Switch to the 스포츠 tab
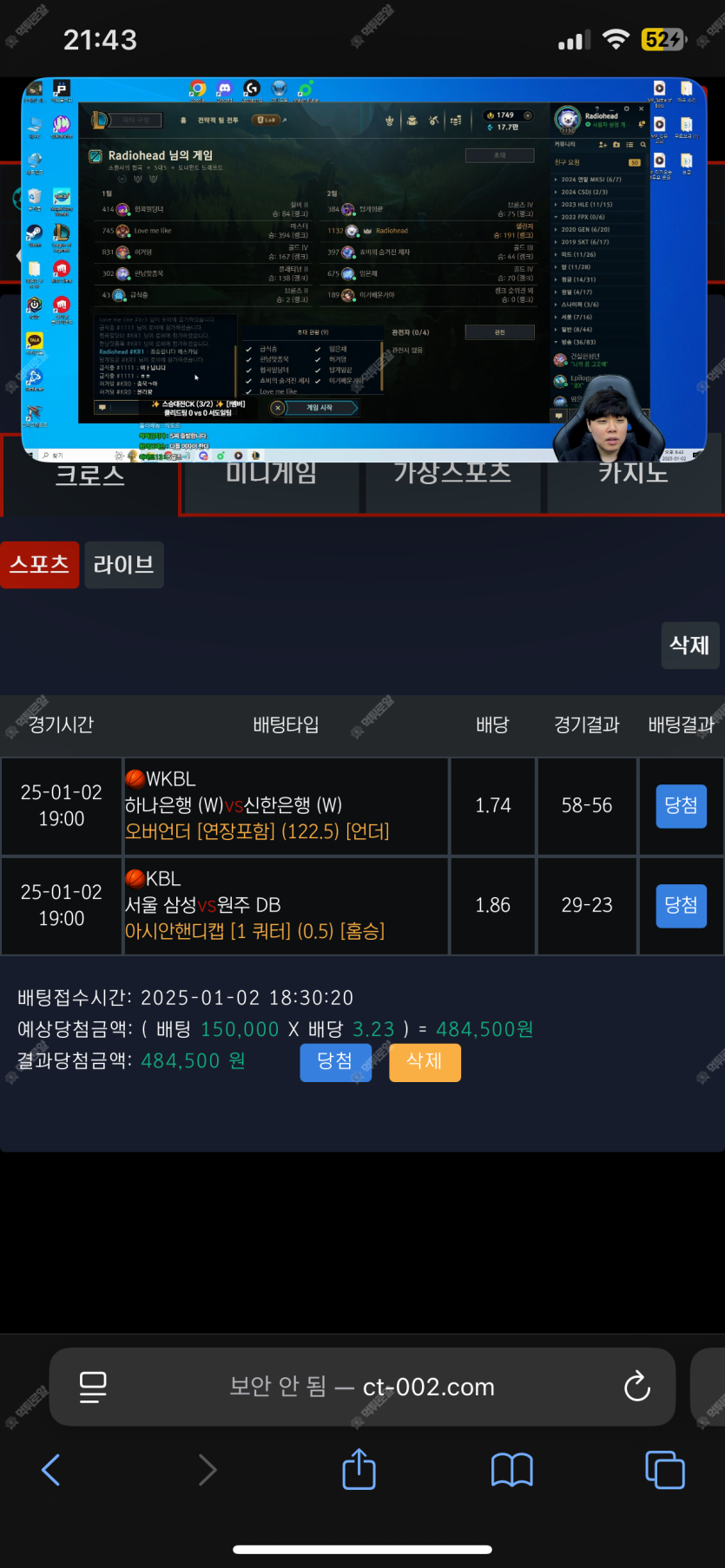Image resolution: width=725 pixels, height=1568 pixels. pyautogui.click(x=39, y=565)
